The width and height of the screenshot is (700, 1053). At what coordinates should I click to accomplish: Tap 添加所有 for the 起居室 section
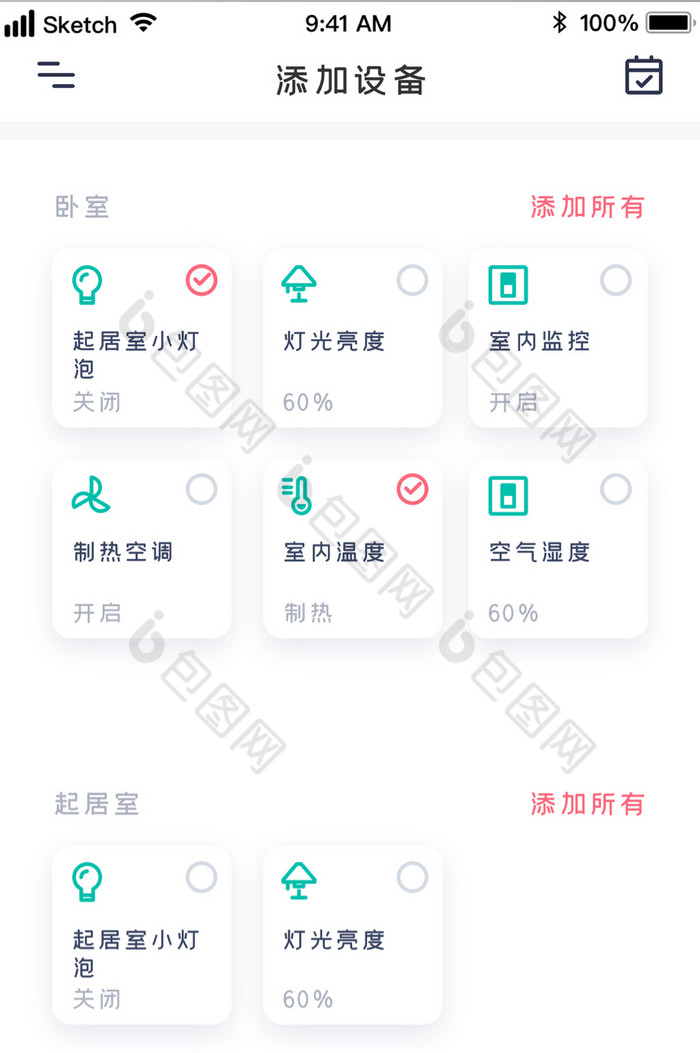pyautogui.click(x=587, y=804)
